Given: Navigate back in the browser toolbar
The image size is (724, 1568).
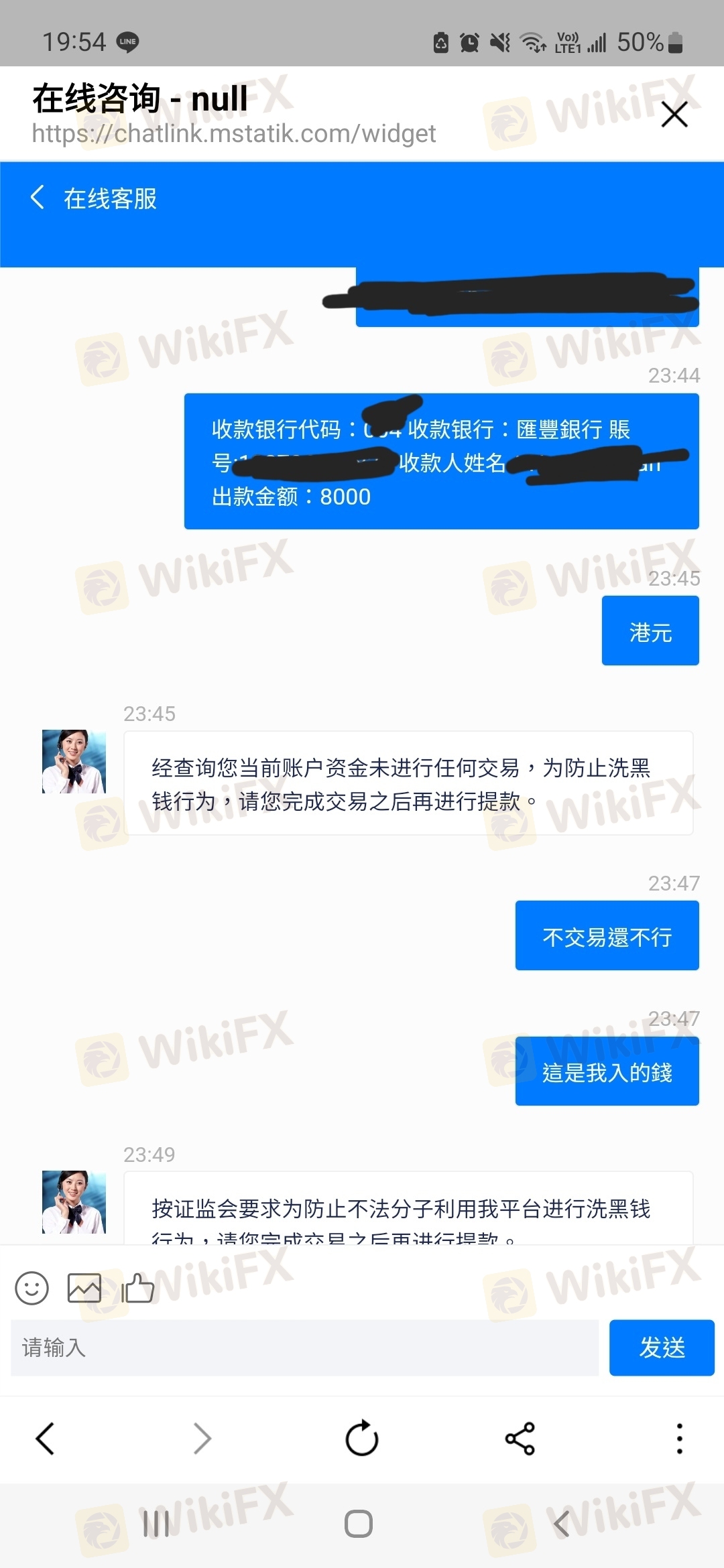Looking at the screenshot, I should click(x=45, y=1439).
